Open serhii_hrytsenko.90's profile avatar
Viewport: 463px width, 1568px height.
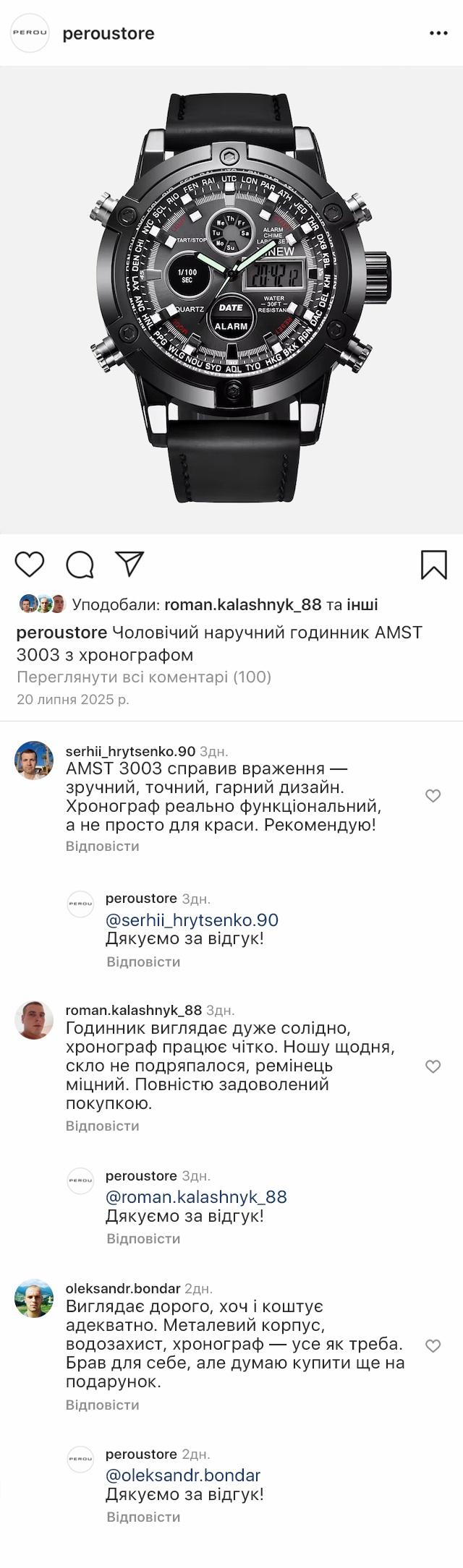34,761
